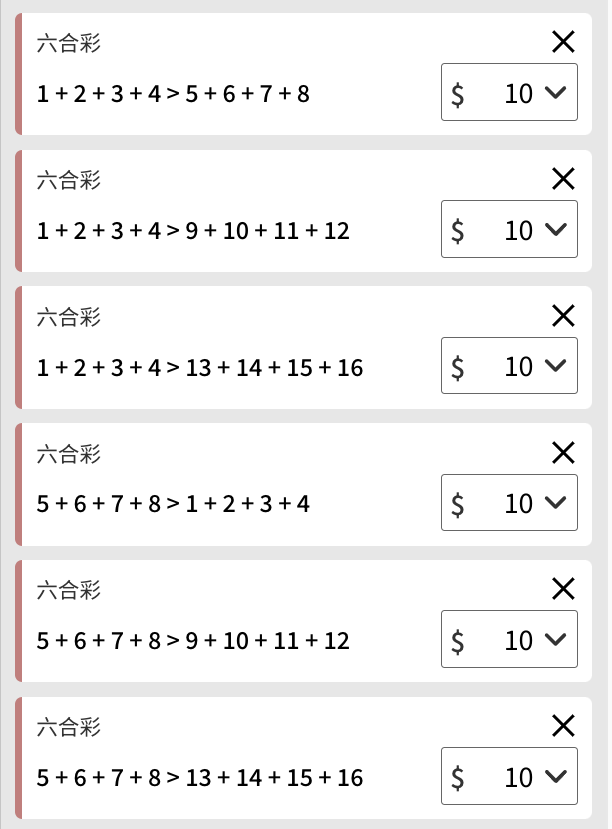Open amount dropdown for 5+6+7+8 > 9+10+11+12

tap(509, 640)
